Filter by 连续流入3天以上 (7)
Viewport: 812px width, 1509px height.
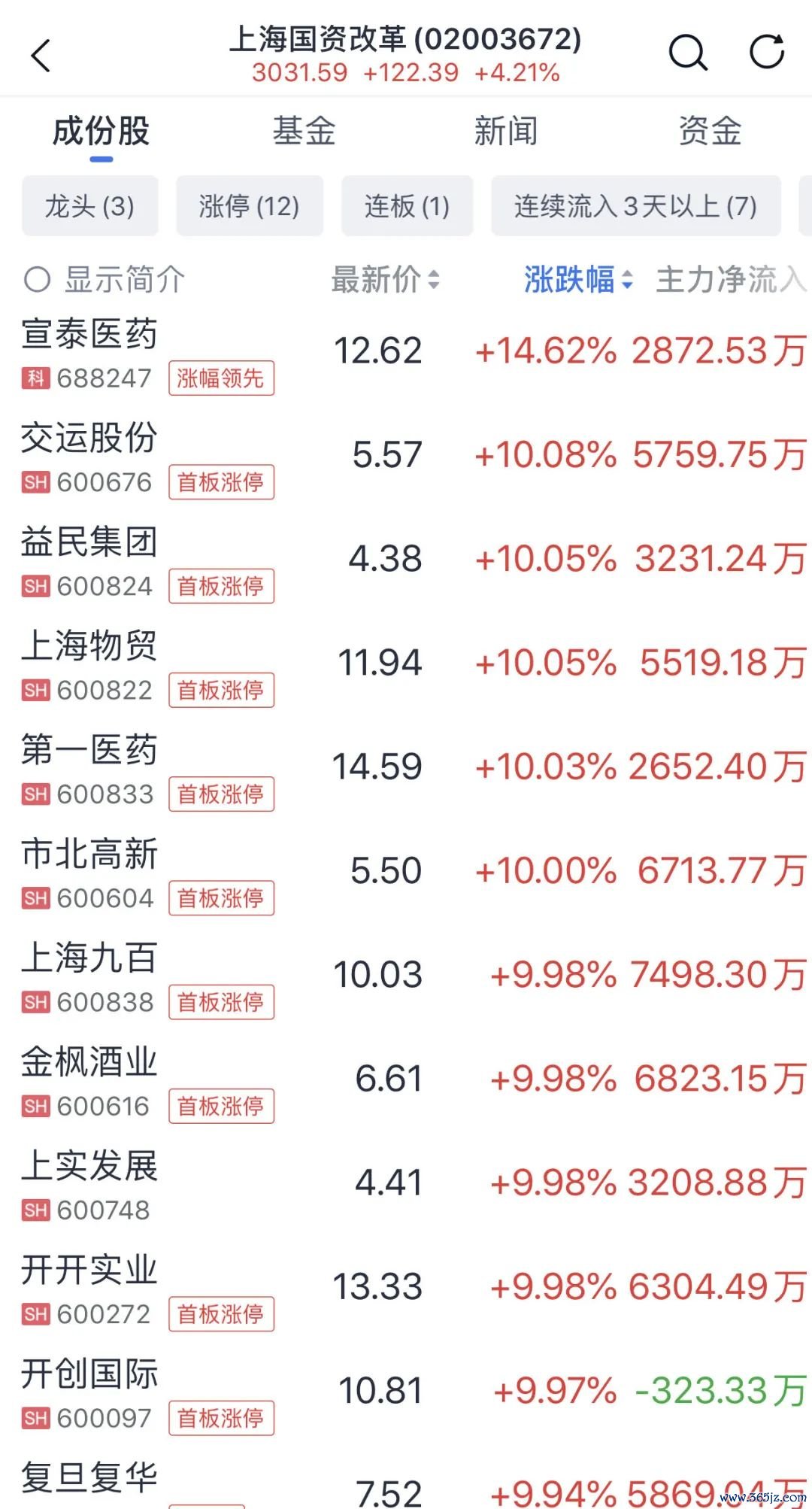(636, 205)
